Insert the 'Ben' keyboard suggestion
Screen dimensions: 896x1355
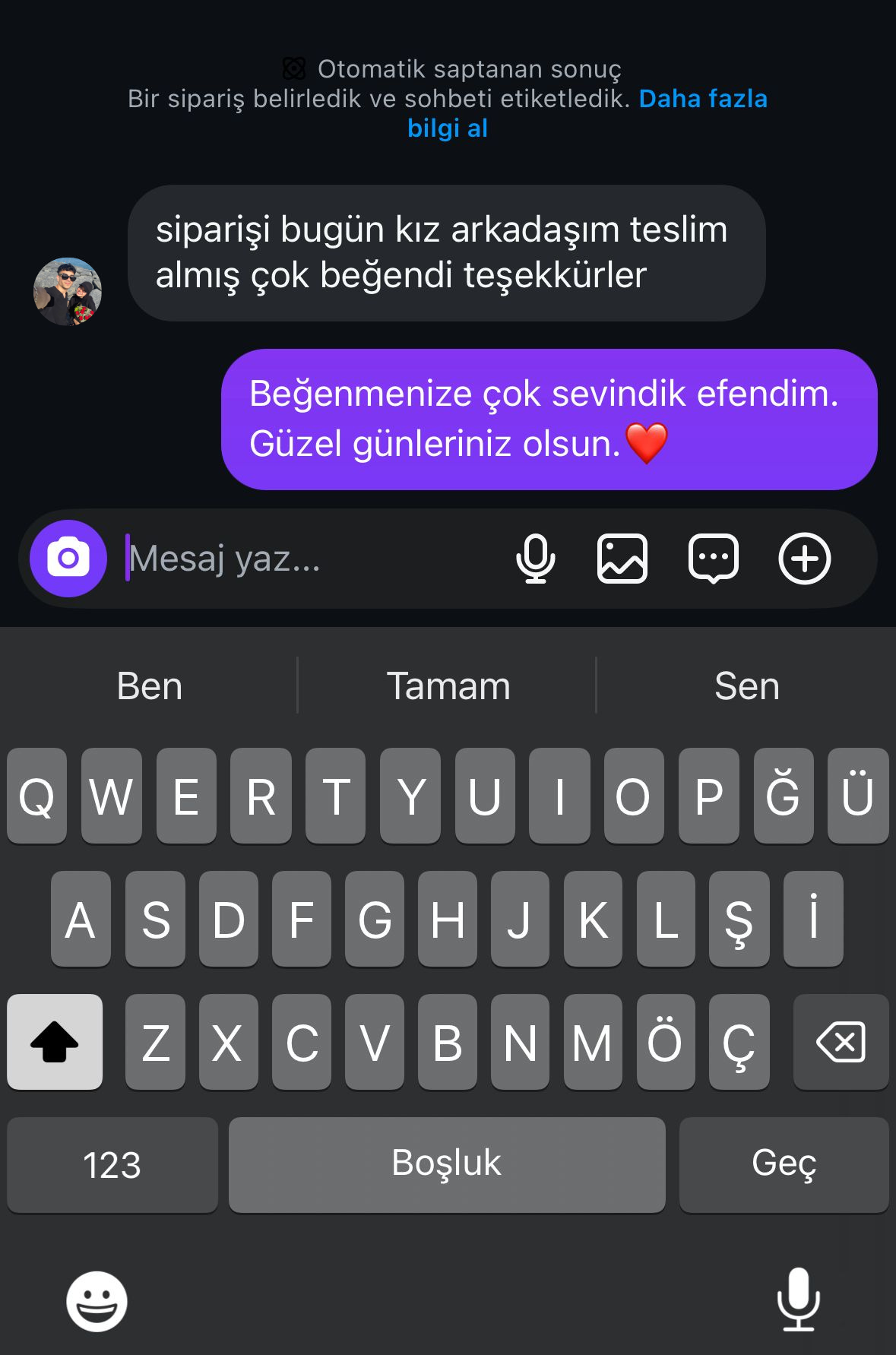tap(150, 686)
